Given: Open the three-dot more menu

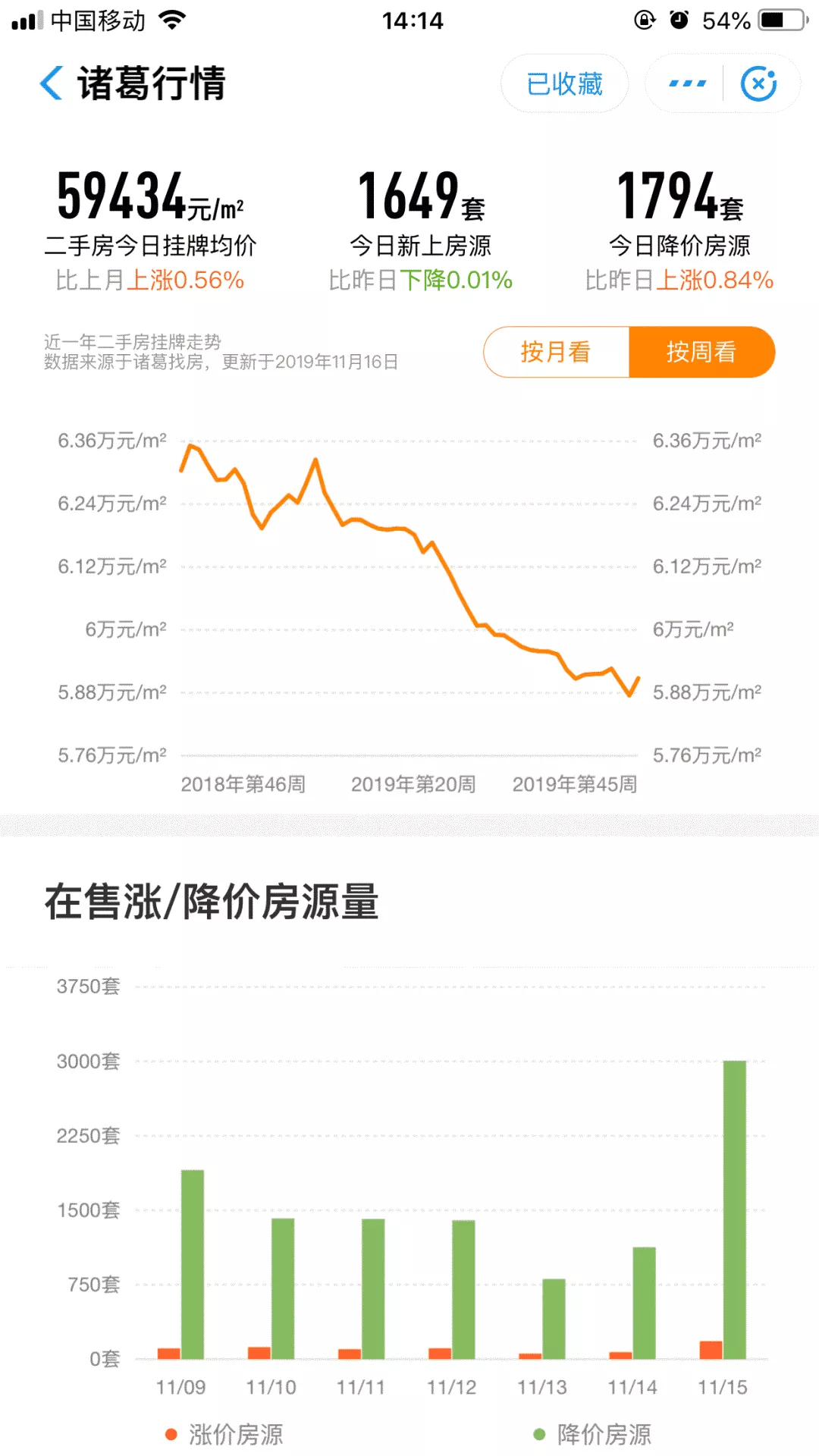Looking at the screenshot, I should click(687, 84).
